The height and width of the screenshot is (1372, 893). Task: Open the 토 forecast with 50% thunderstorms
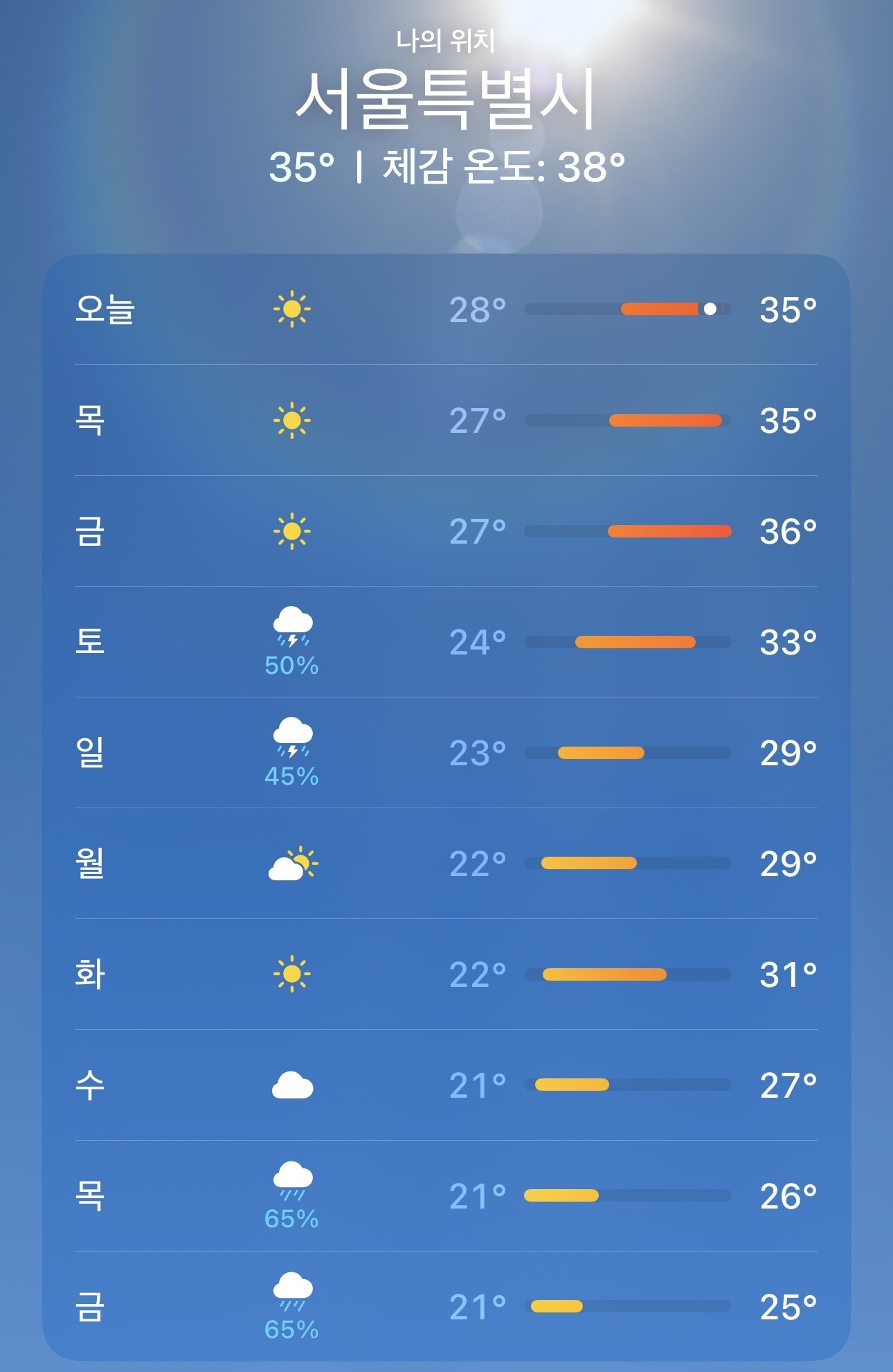[x=447, y=642]
